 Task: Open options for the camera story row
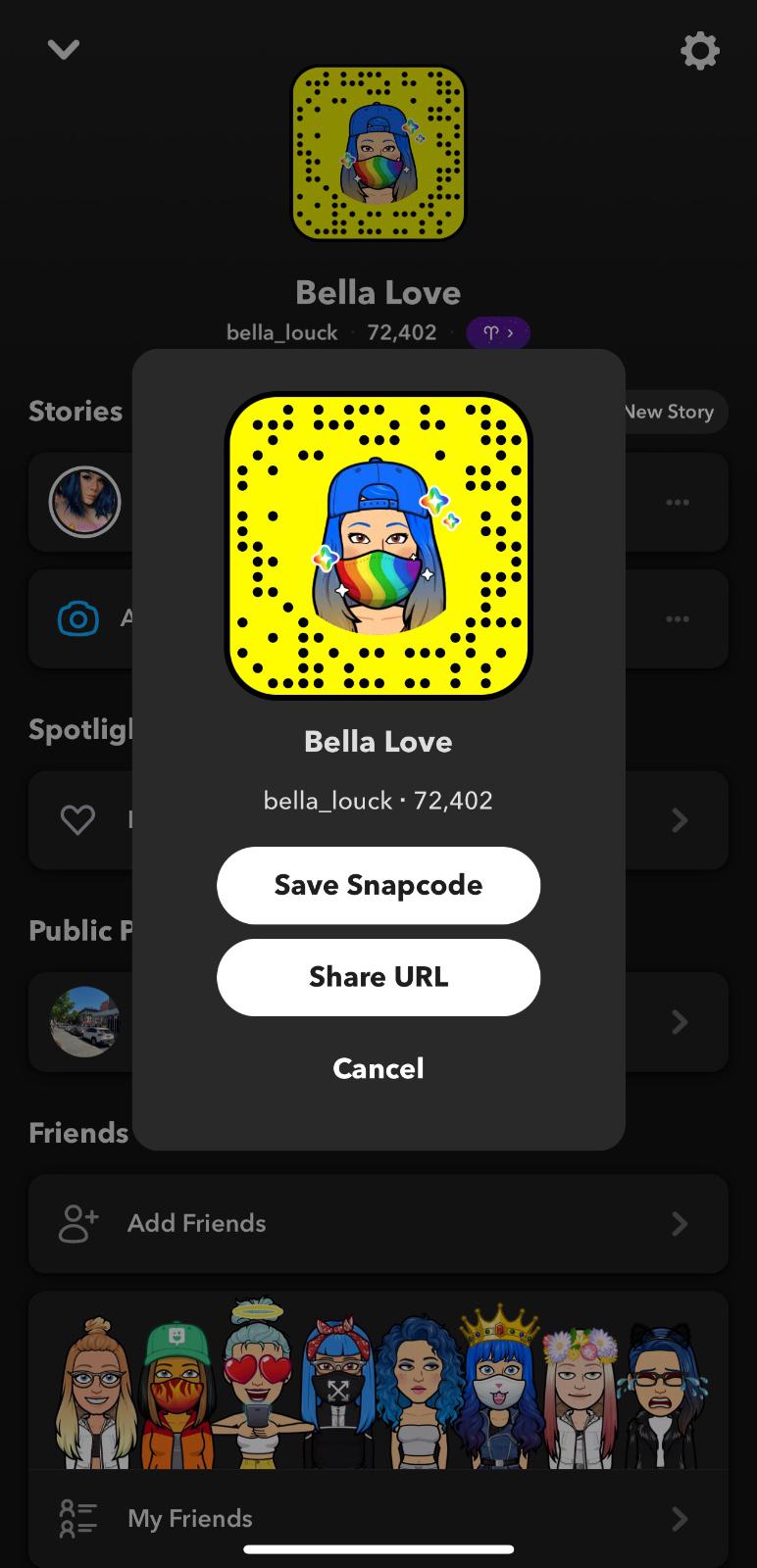677,619
